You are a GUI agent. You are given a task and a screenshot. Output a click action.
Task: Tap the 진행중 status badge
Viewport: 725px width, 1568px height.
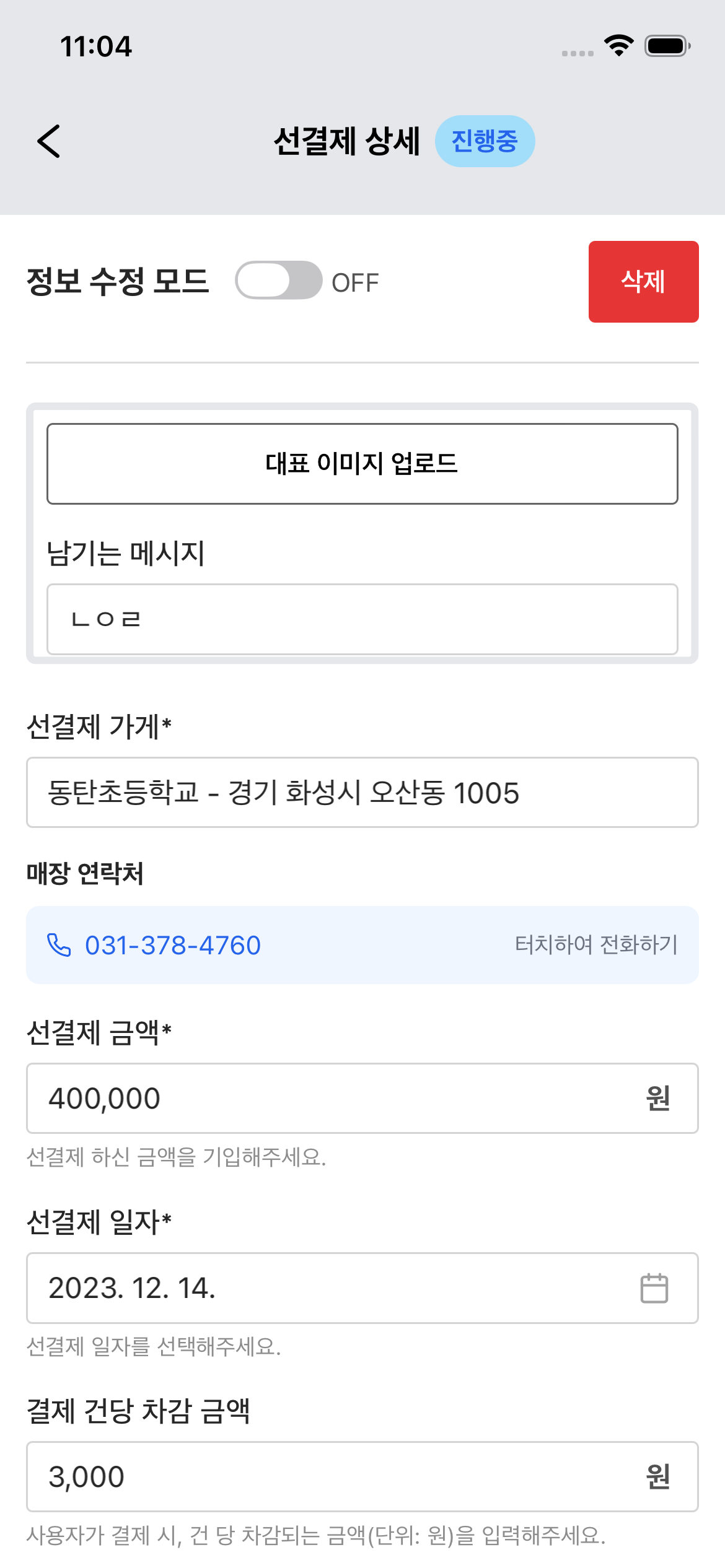point(486,141)
